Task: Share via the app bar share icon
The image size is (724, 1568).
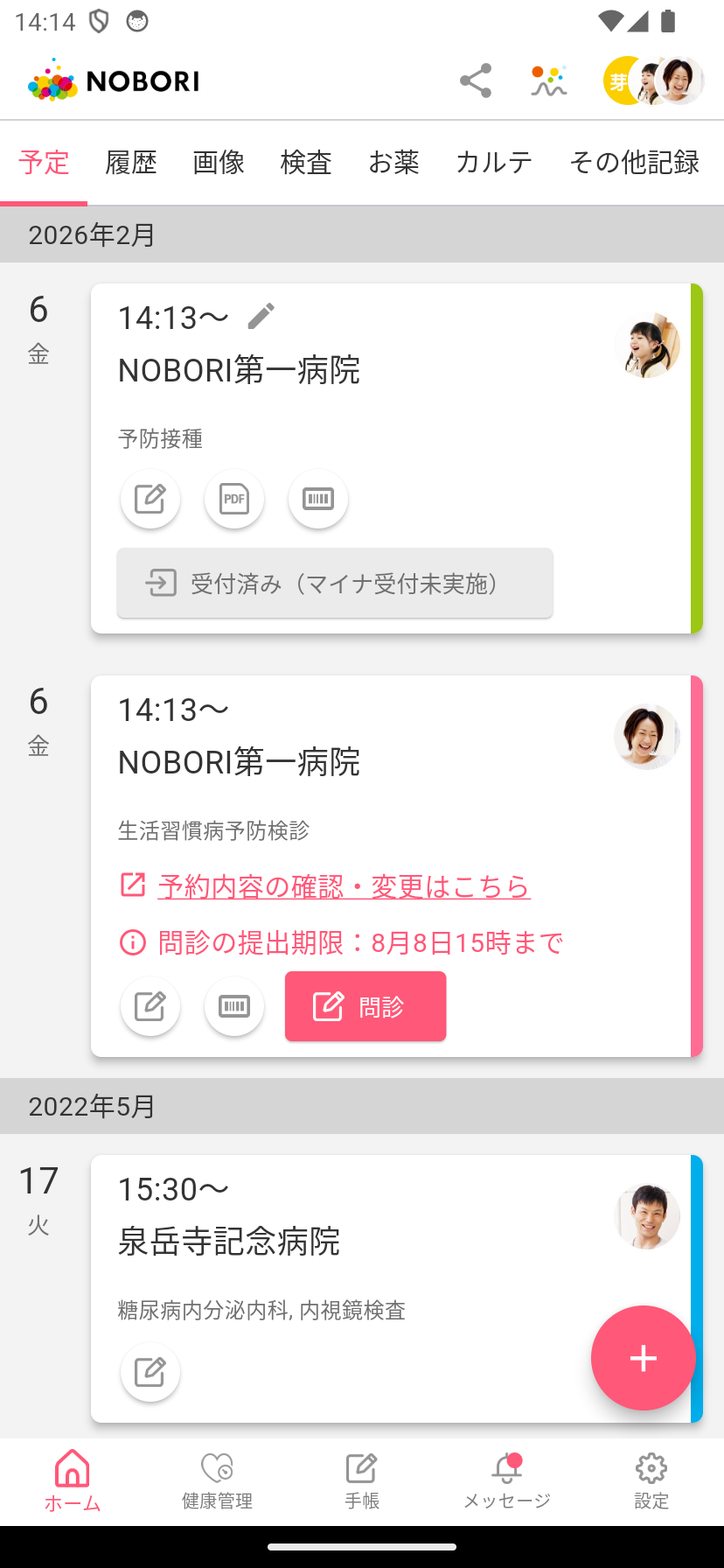Action: pyautogui.click(x=475, y=81)
